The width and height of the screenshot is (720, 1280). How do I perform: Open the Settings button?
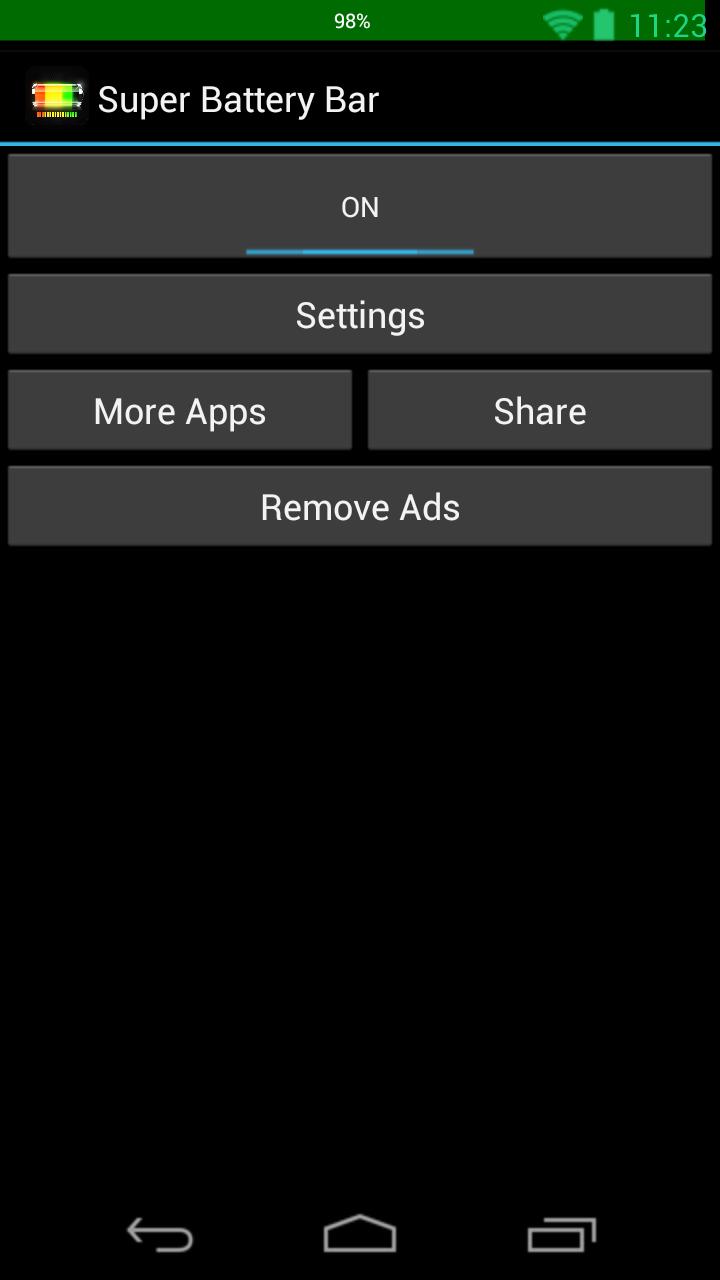click(x=360, y=315)
